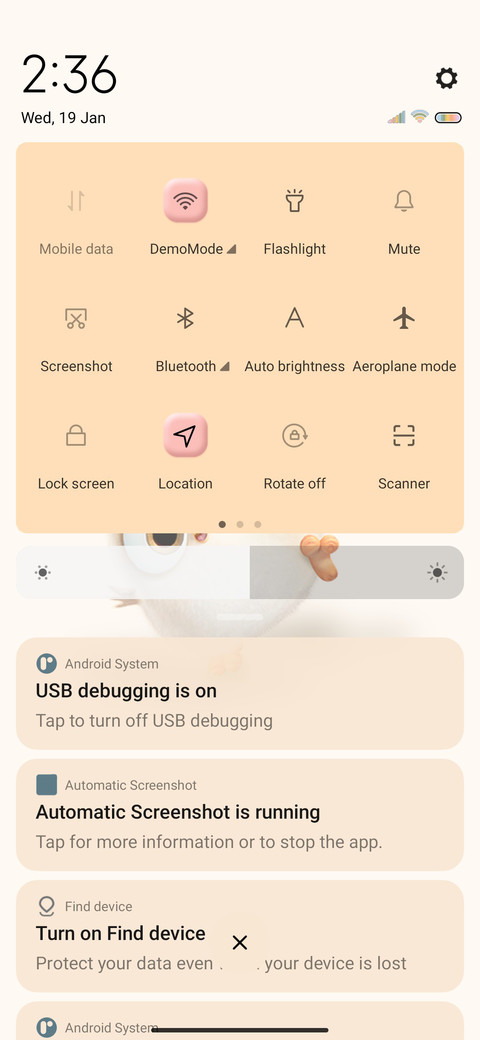
Task: Open the Automatic Screenshot is running notification
Action: (x=240, y=815)
